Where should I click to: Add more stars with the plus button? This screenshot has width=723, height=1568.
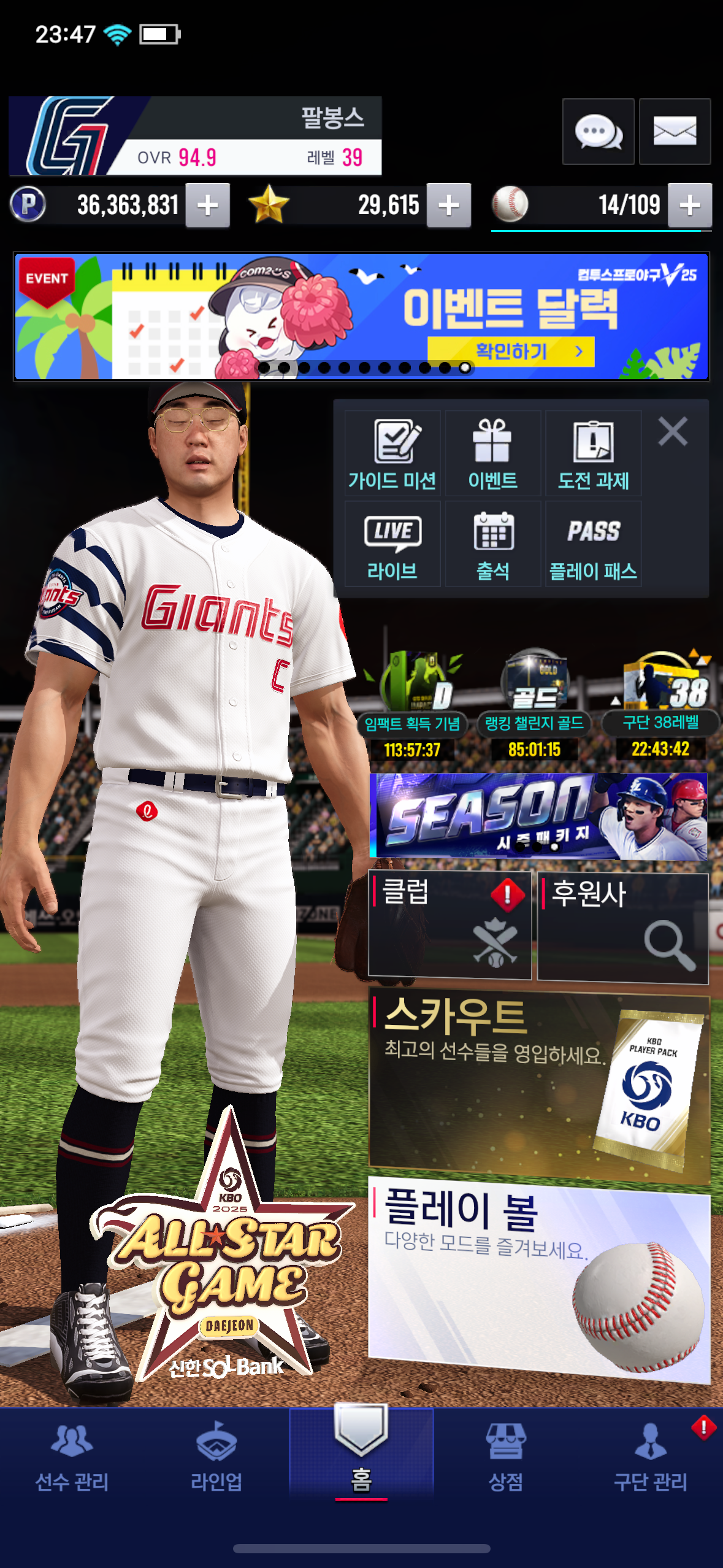(449, 206)
